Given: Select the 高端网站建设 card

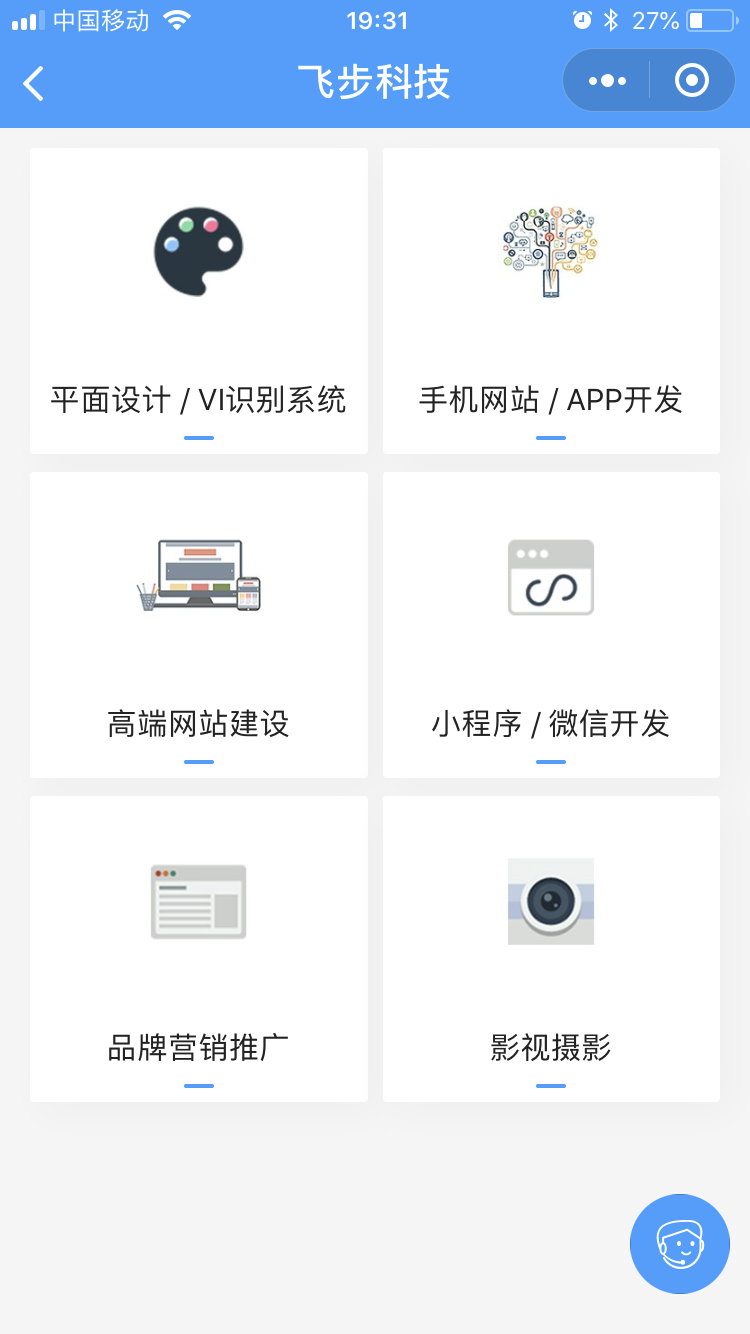Looking at the screenshot, I should [x=199, y=625].
